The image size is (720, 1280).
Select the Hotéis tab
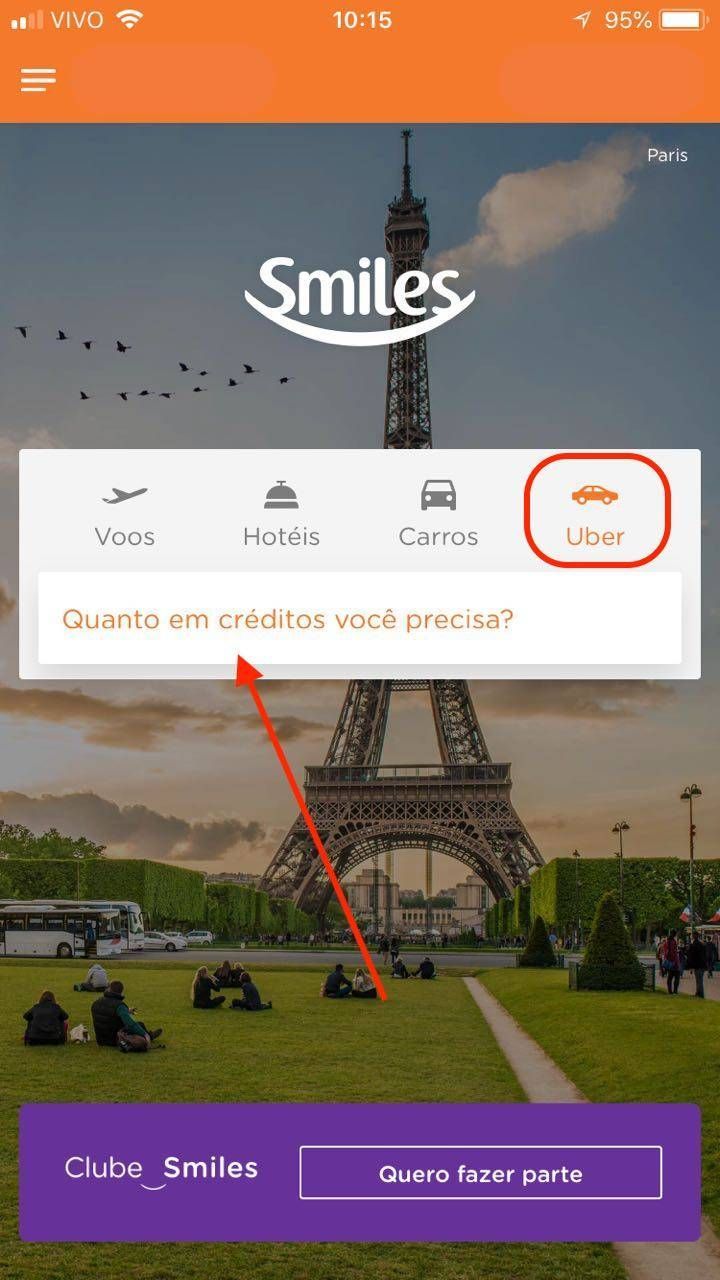(281, 514)
